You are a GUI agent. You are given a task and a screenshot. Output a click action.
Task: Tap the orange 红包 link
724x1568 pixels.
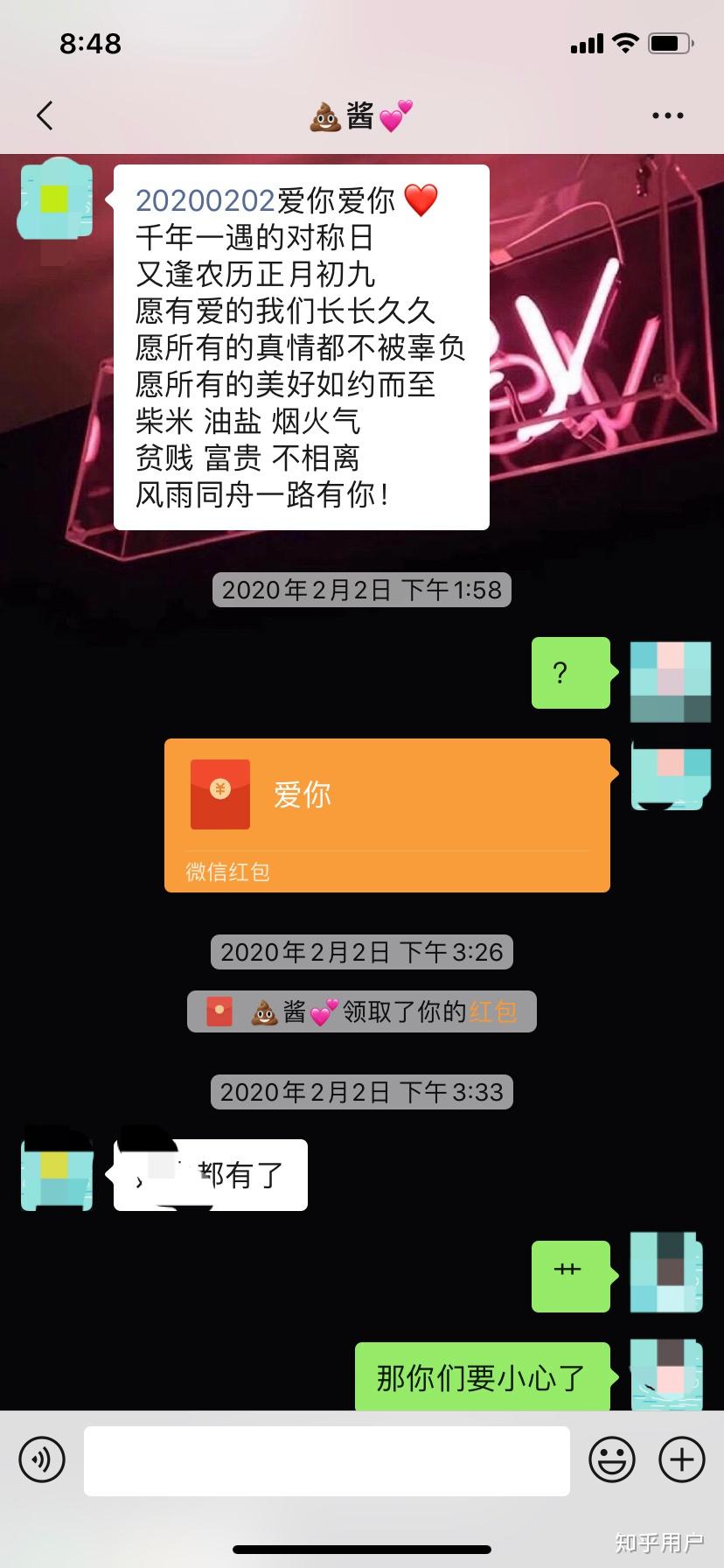pyautogui.click(x=493, y=1012)
